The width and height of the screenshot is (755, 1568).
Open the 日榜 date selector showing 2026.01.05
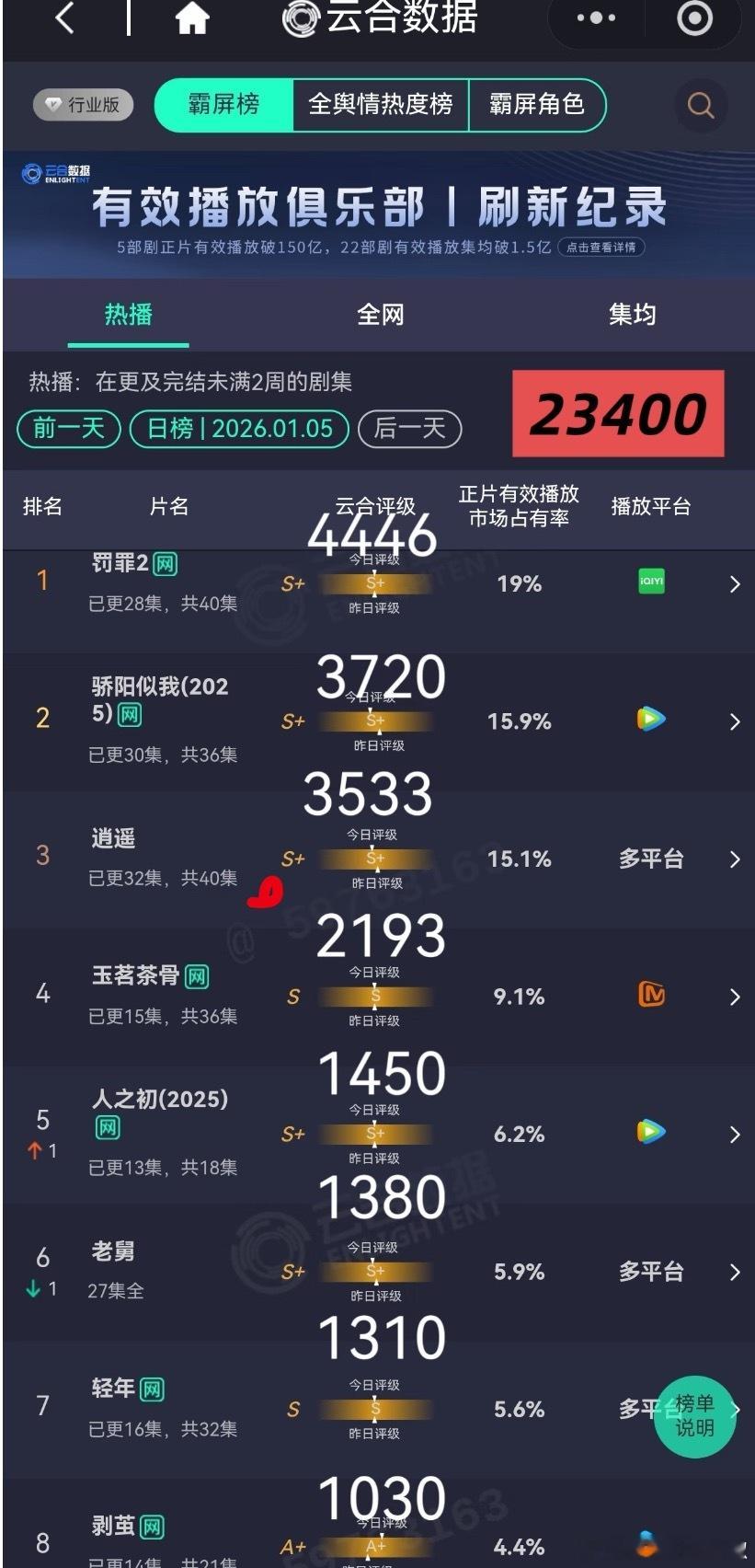pyautogui.click(x=238, y=429)
